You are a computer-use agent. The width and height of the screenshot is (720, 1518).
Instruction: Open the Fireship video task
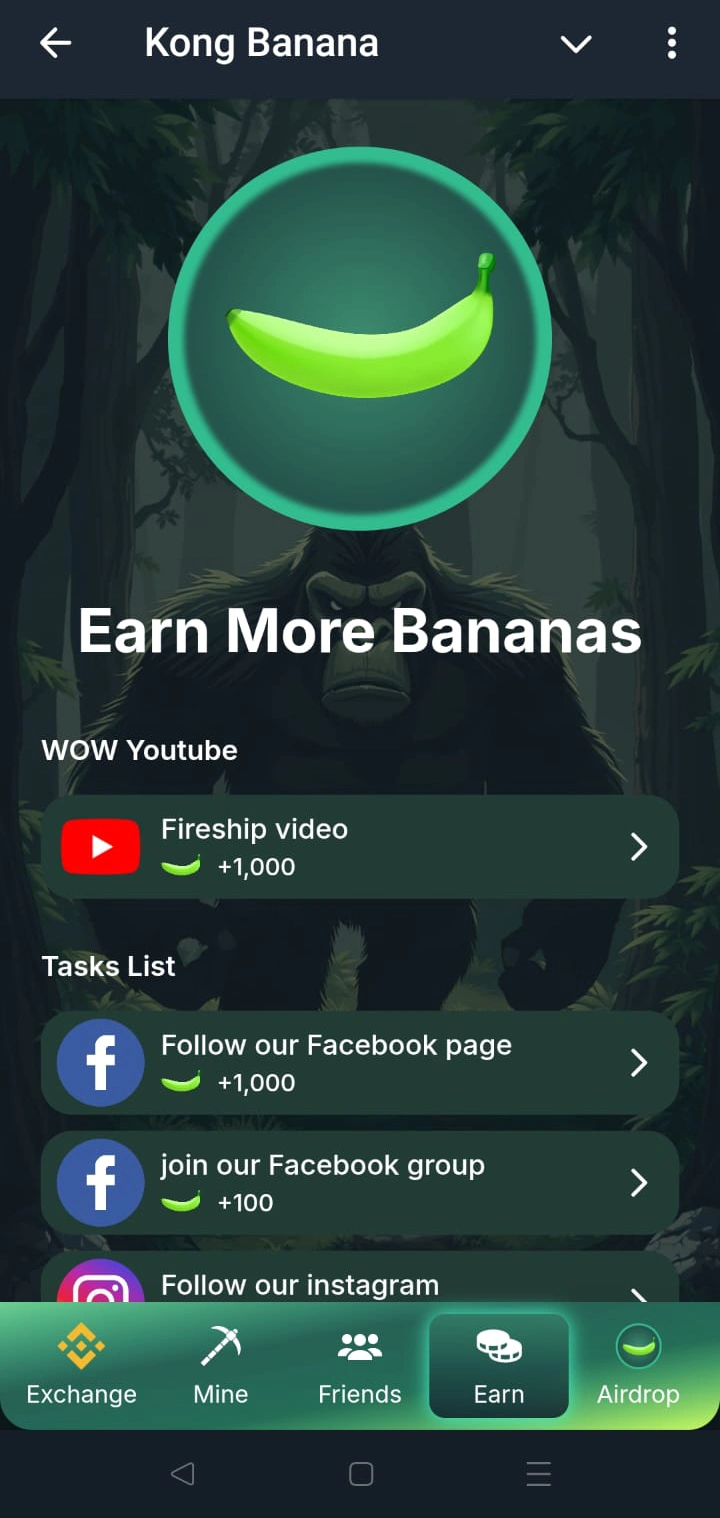click(360, 847)
